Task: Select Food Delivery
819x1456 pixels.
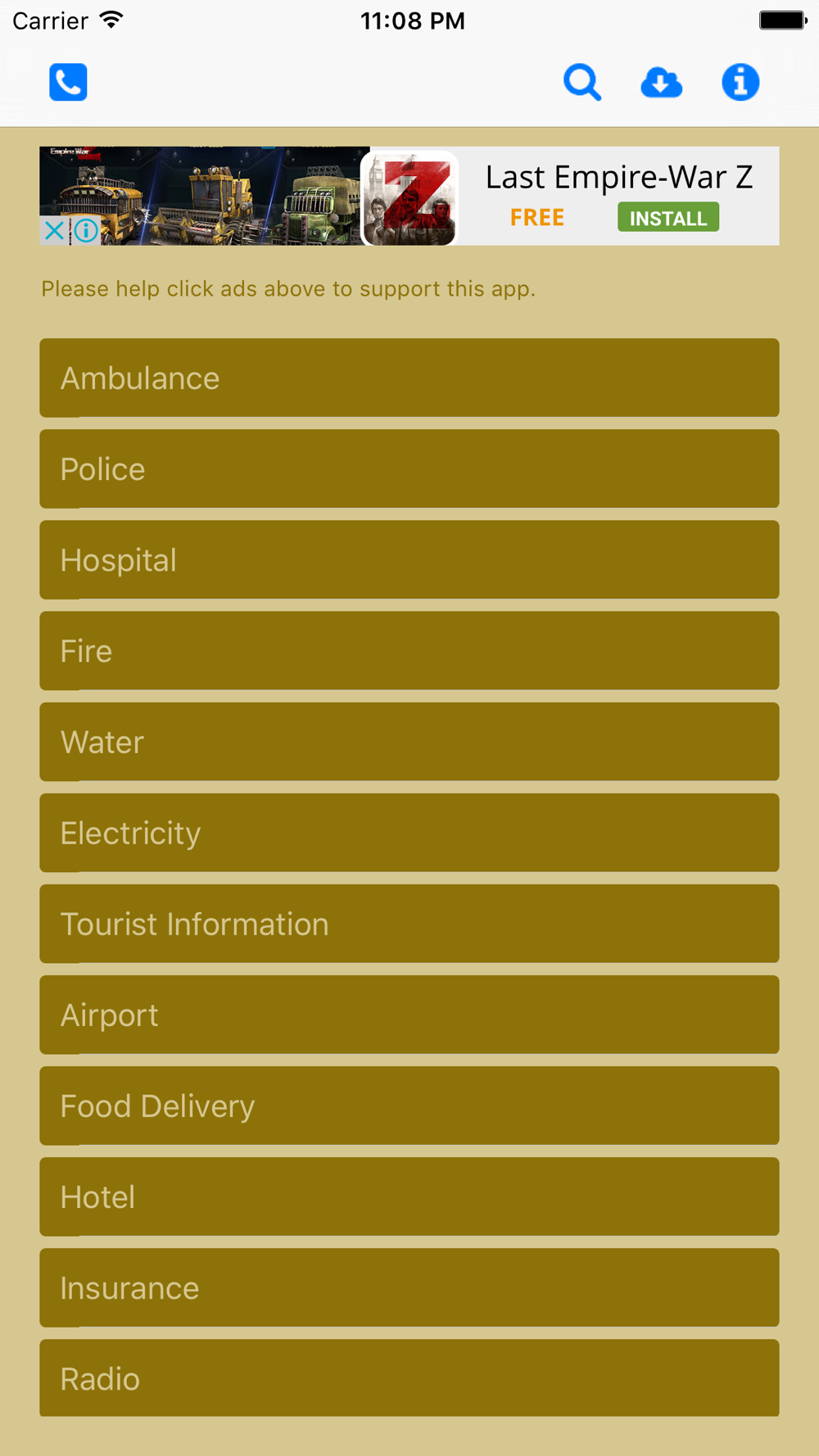Action: tap(409, 1105)
